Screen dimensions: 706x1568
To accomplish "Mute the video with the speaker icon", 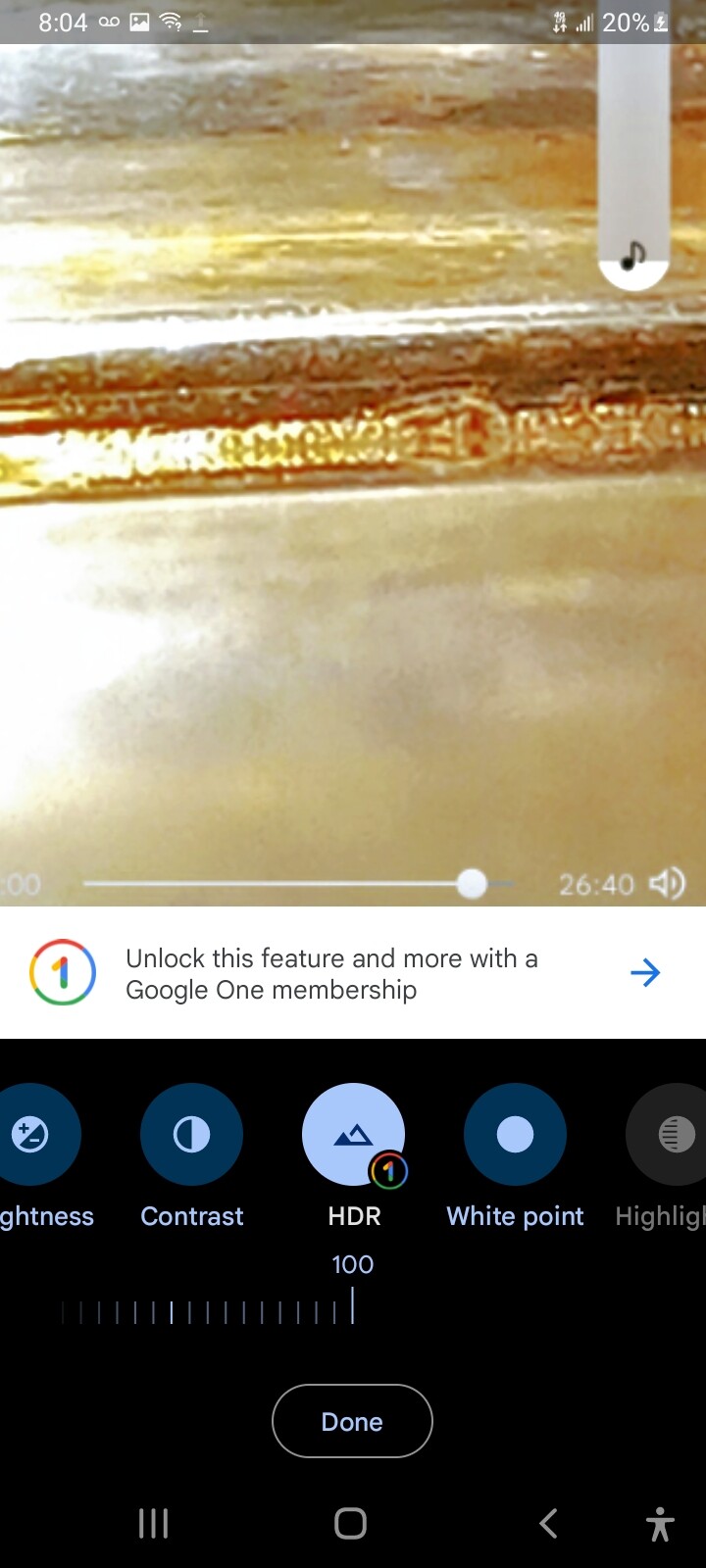I will point(668,884).
